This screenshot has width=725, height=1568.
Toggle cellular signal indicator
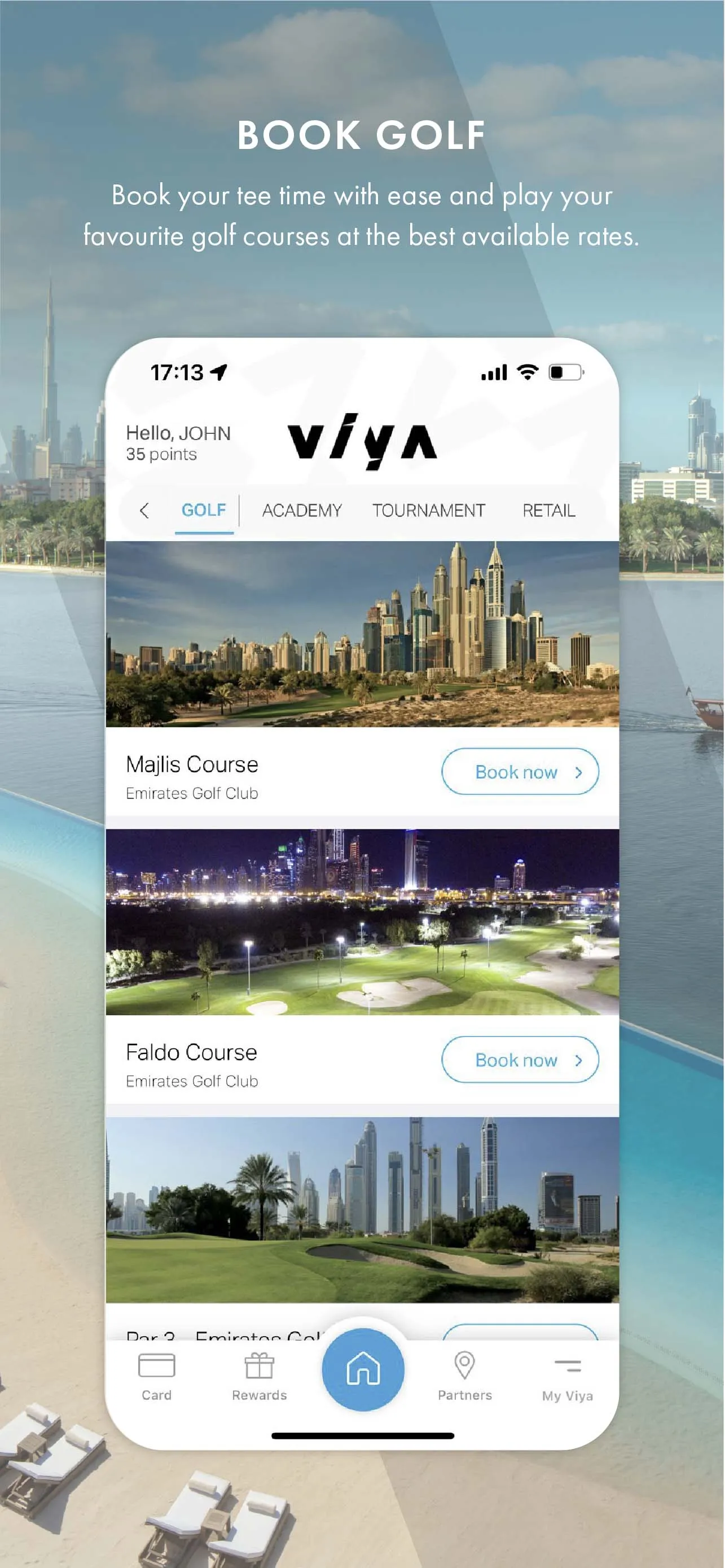click(494, 371)
